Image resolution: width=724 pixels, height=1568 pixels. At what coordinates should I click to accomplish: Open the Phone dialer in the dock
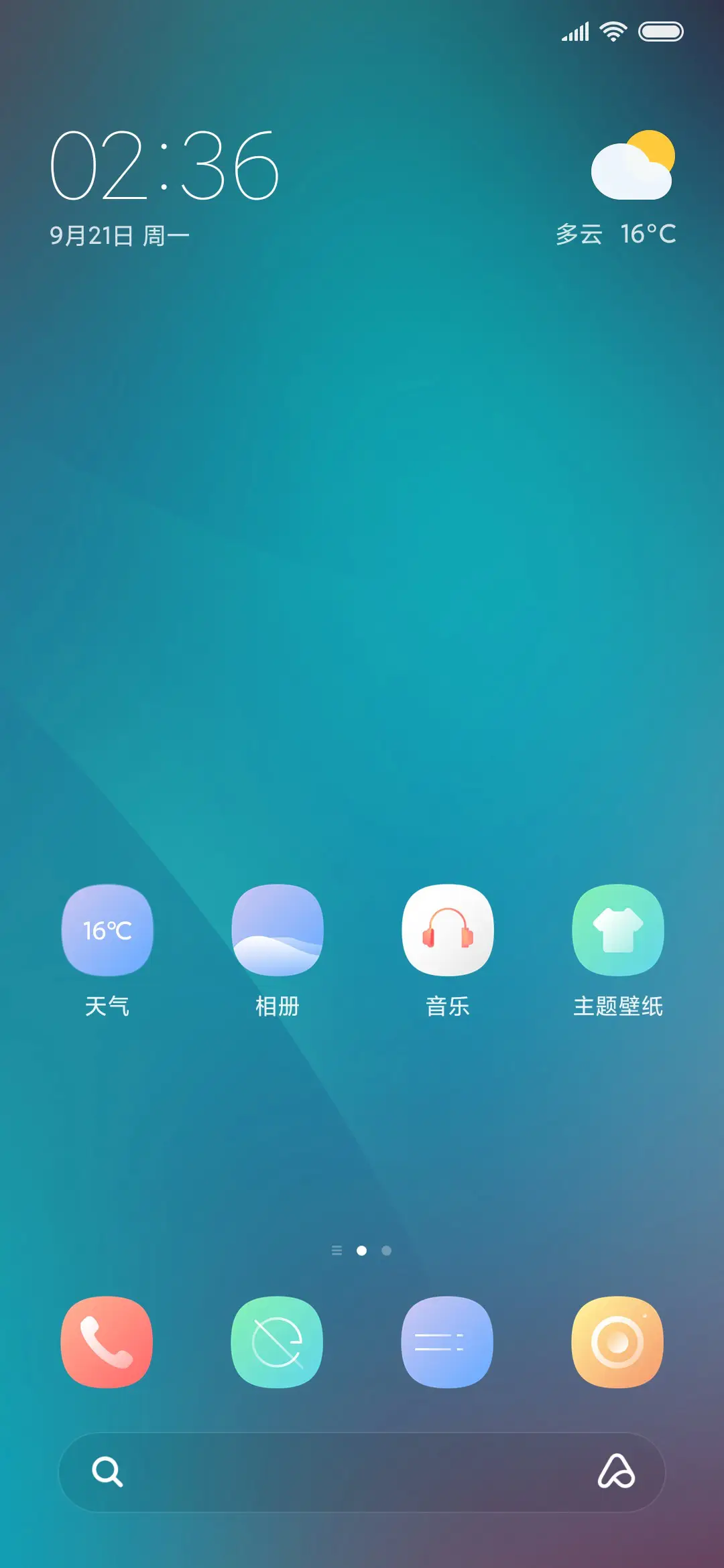(107, 1343)
